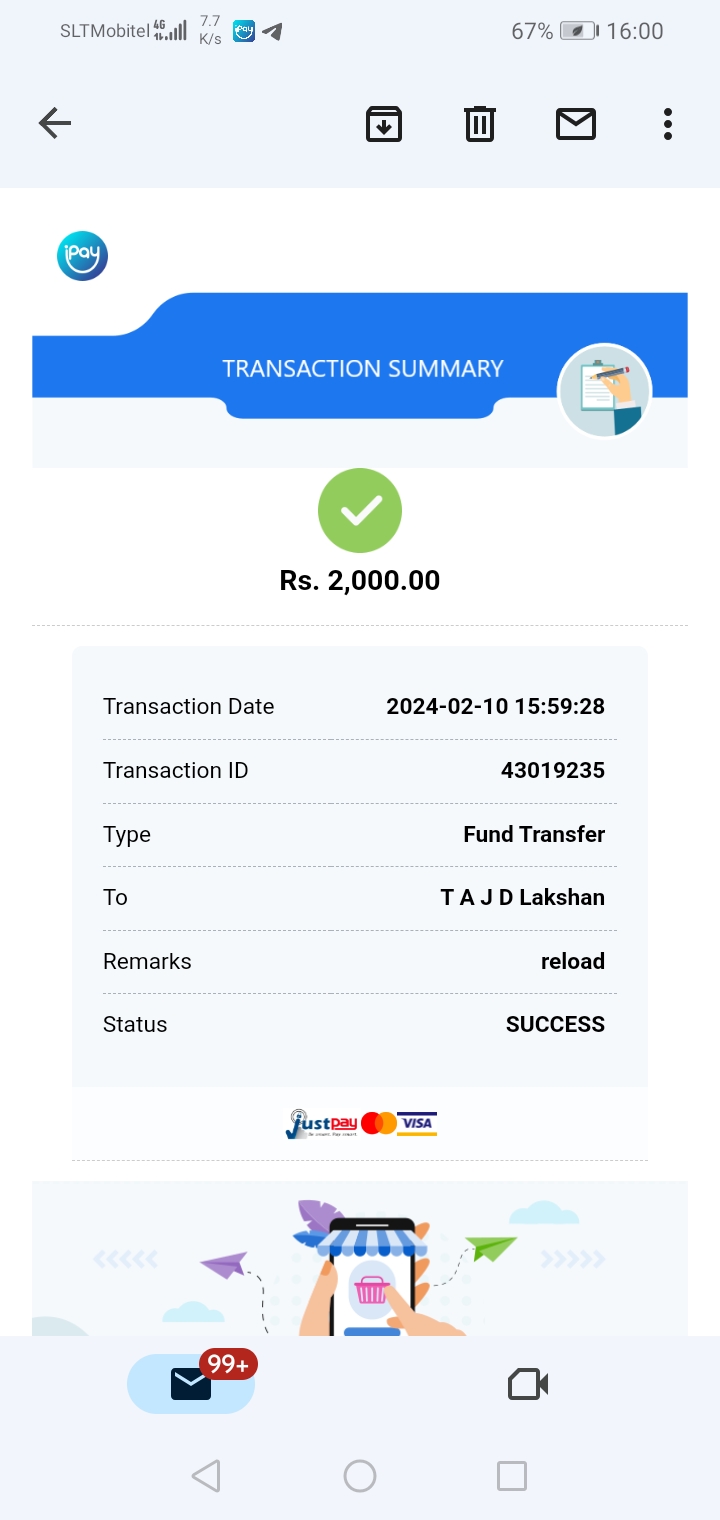Image resolution: width=720 pixels, height=1520 pixels.
Task: Open the recent apps view
Action: click(512, 1476)
